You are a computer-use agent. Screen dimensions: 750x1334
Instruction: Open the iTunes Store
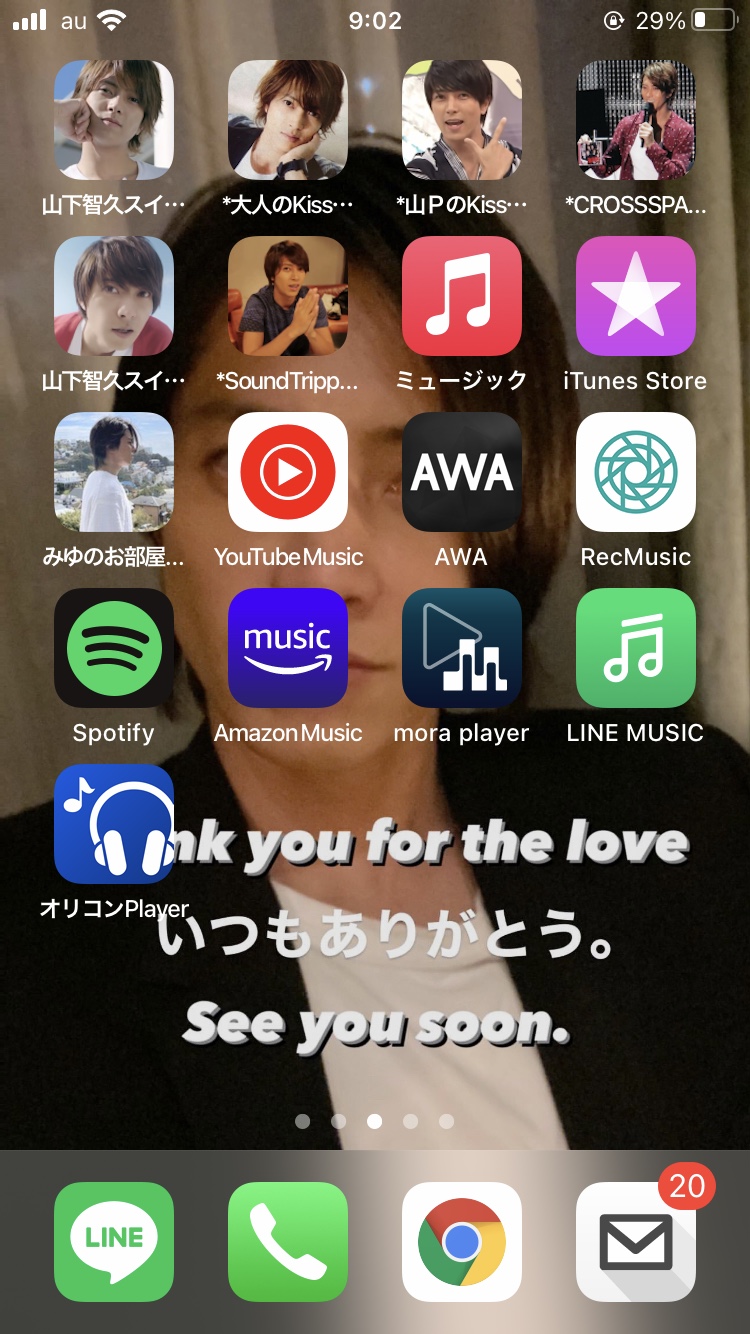click(636, 296)
